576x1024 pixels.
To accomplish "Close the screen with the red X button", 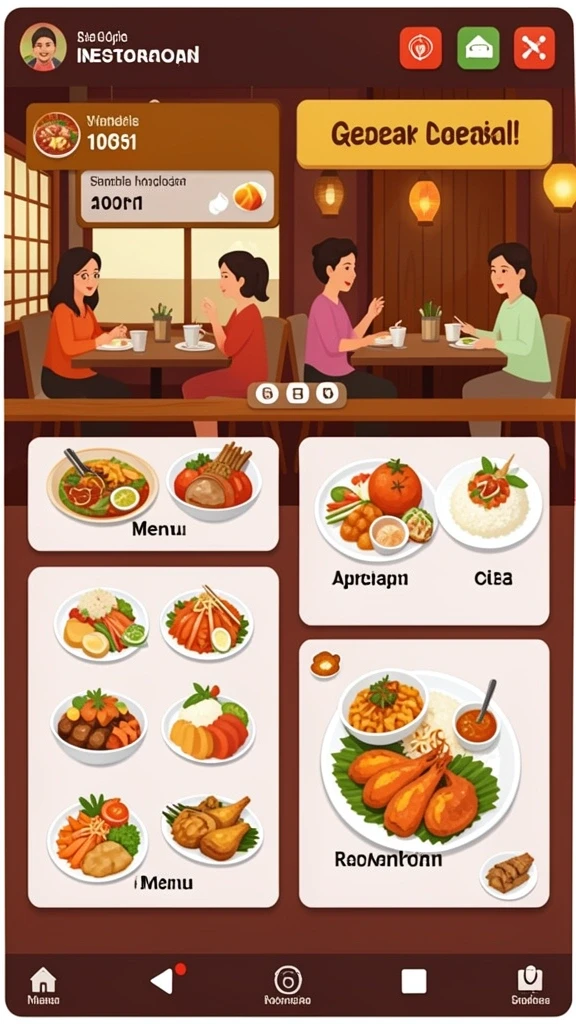I will click(534, 48).
